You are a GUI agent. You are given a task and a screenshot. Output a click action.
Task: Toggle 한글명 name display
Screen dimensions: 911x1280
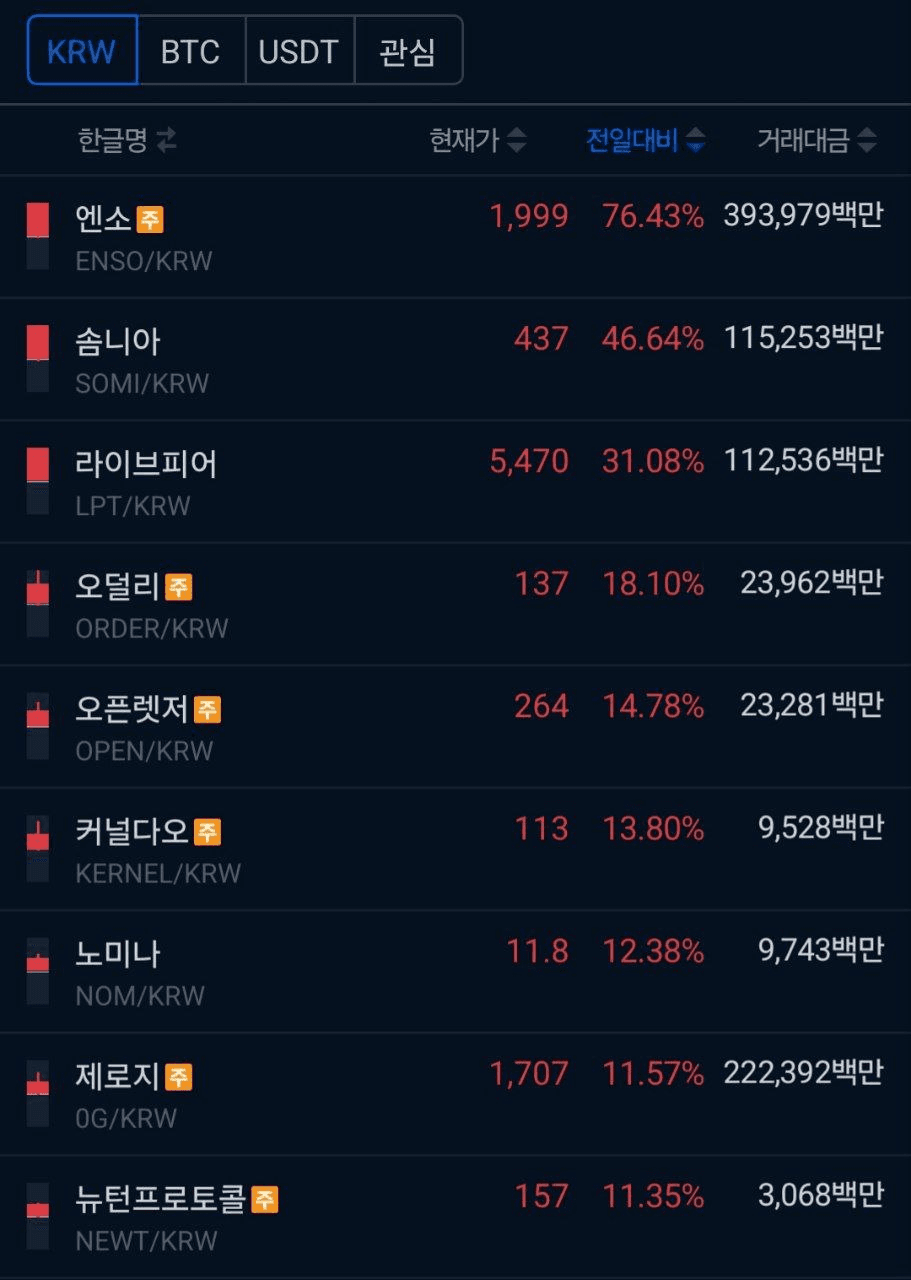pos(127,141)
